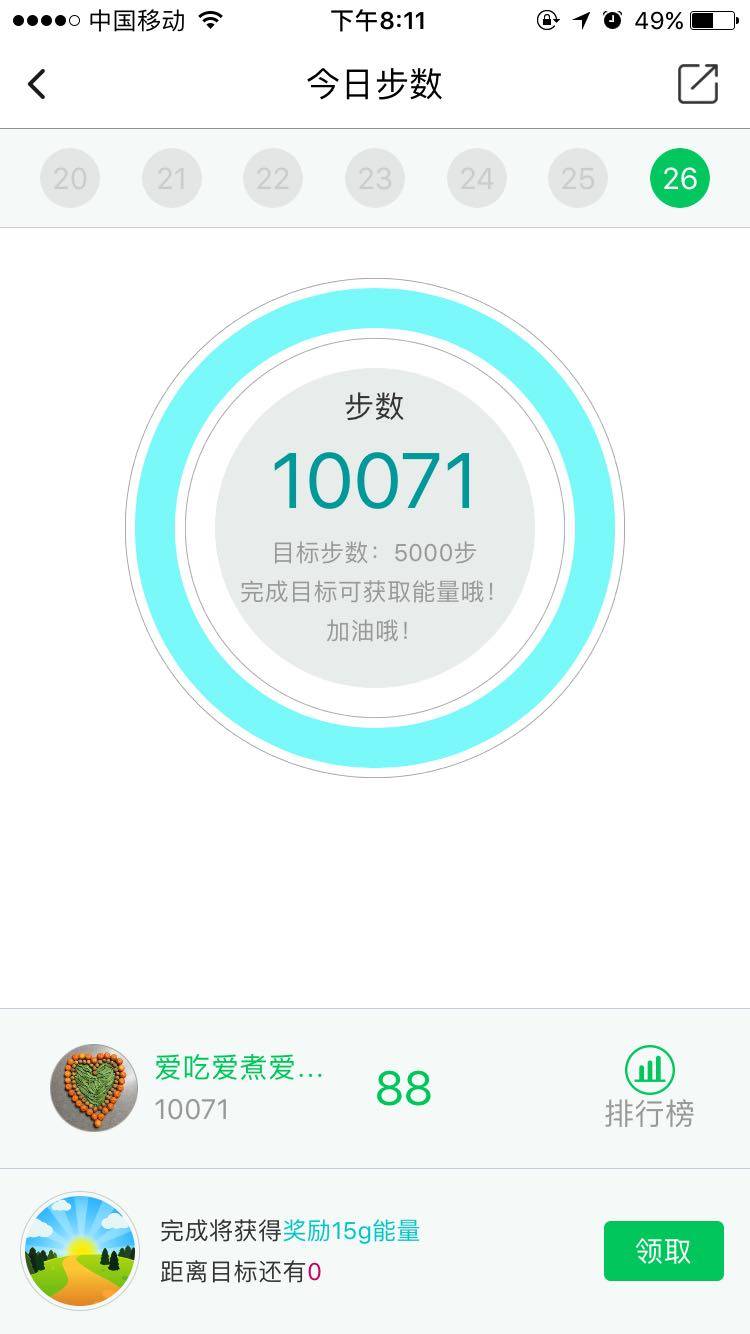This screenshot has width=750, height=1334.
Task: Select day 22 in the date strip
Action: [273, 179]
